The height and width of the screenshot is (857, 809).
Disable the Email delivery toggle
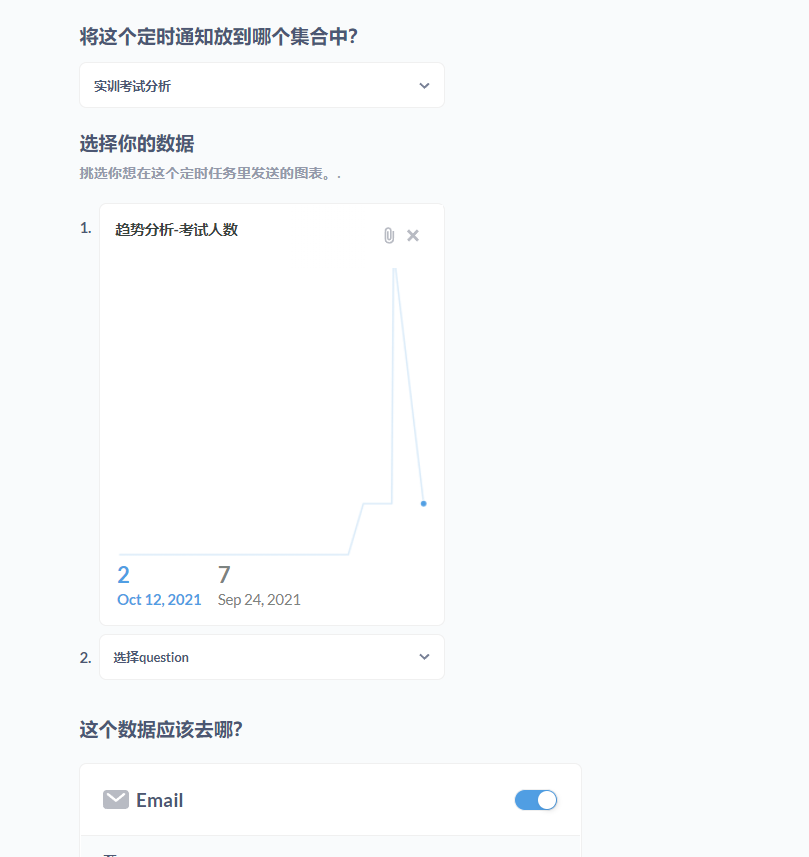click(x=536, y=800)
